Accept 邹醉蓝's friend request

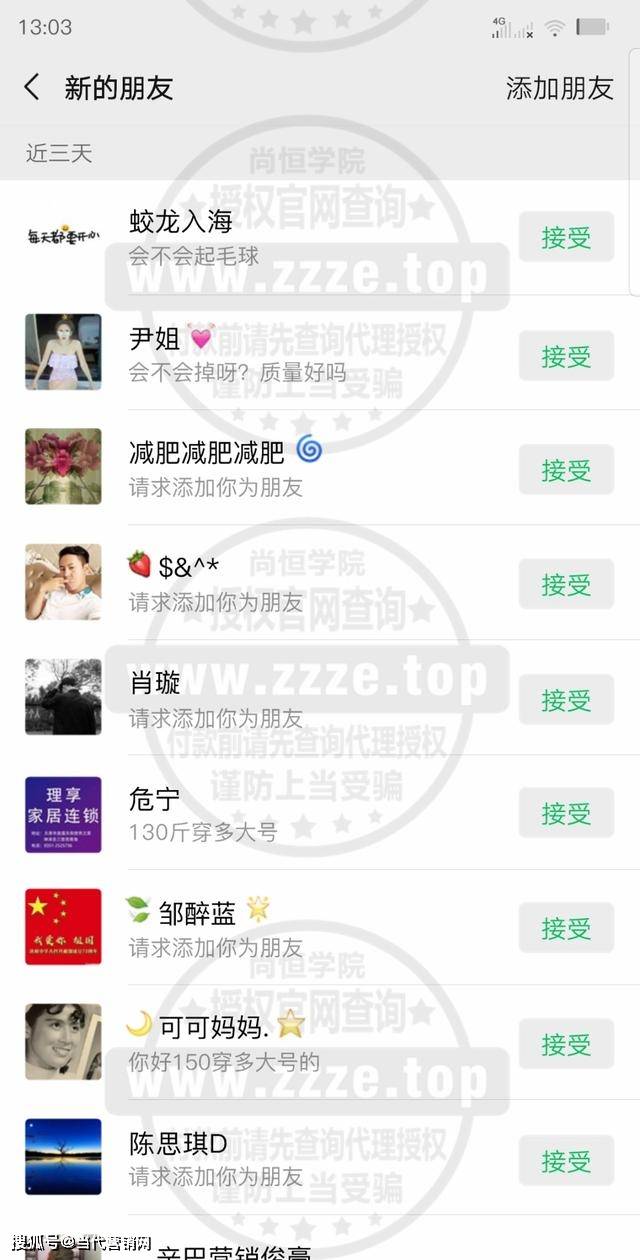[566, 929]
